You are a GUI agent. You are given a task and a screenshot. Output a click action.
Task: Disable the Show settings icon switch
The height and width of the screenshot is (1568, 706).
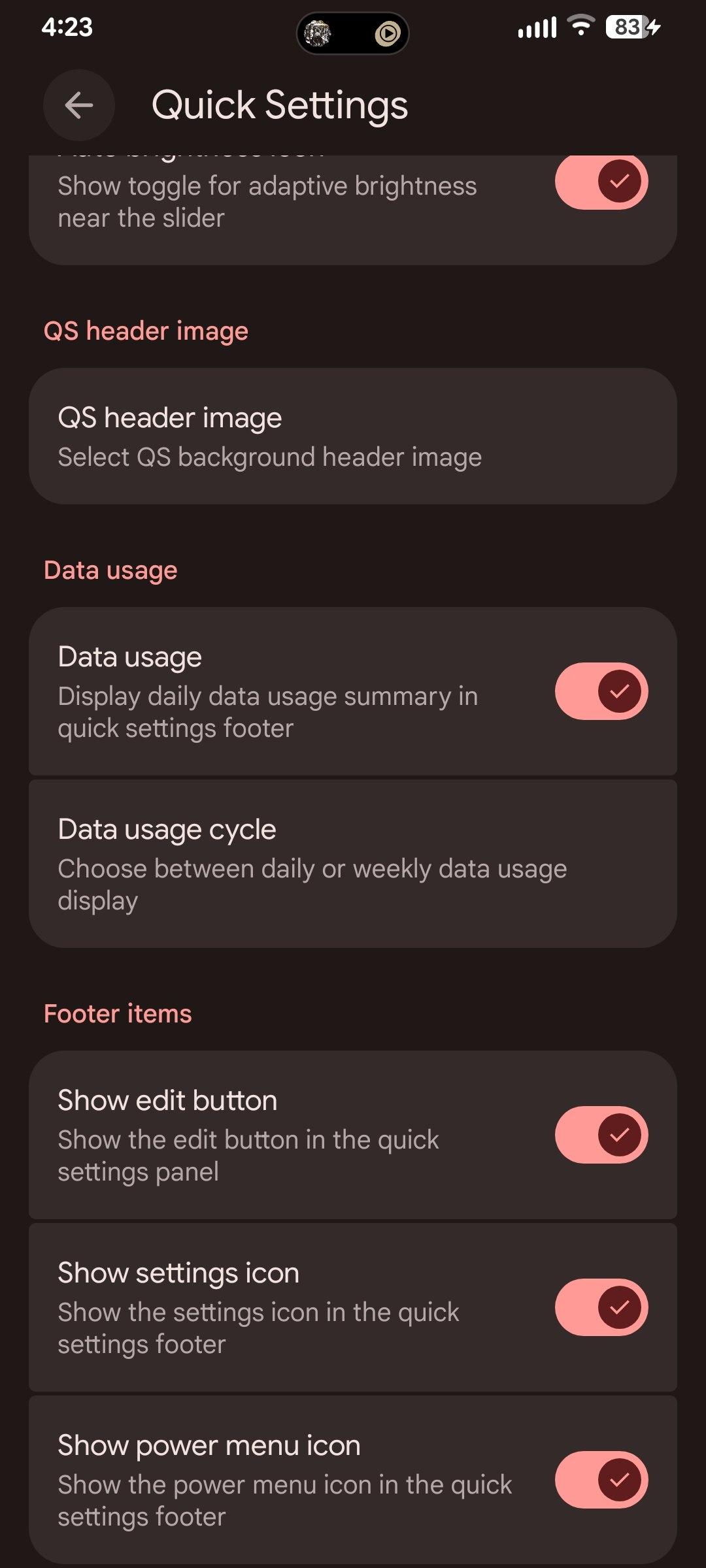[x=601, y=1307]
